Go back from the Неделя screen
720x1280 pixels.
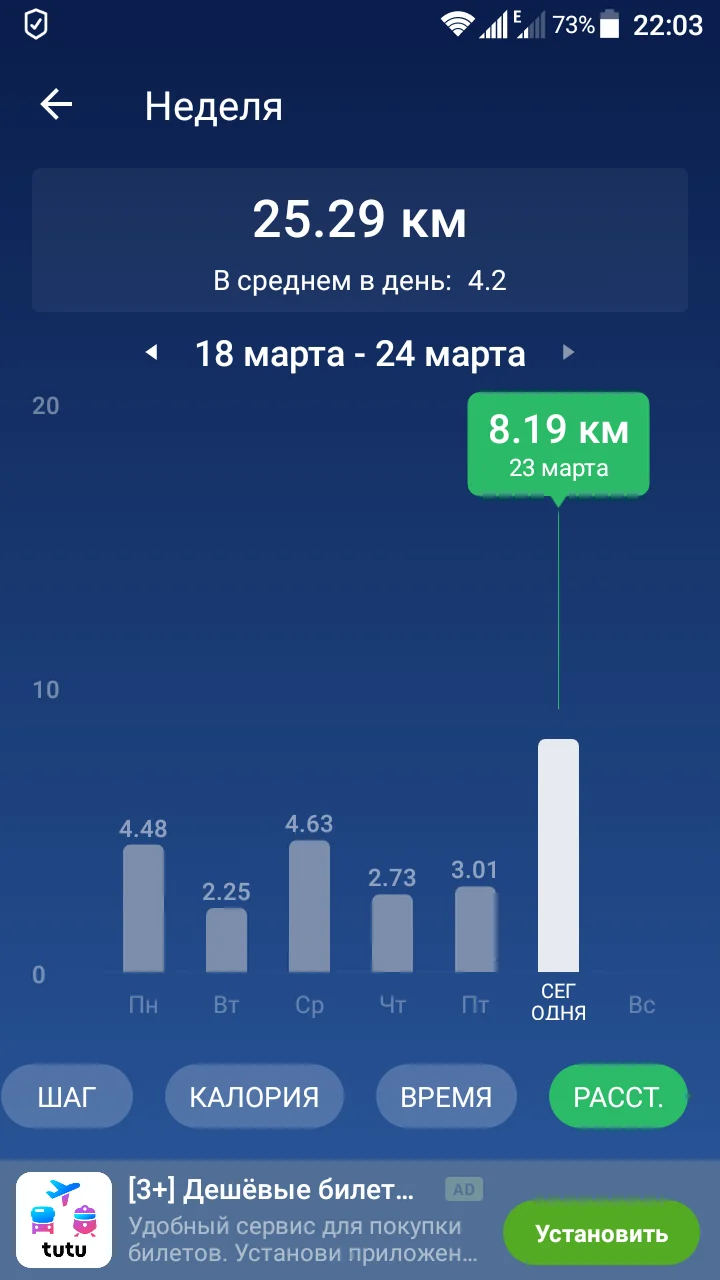(x=56, y=105)
